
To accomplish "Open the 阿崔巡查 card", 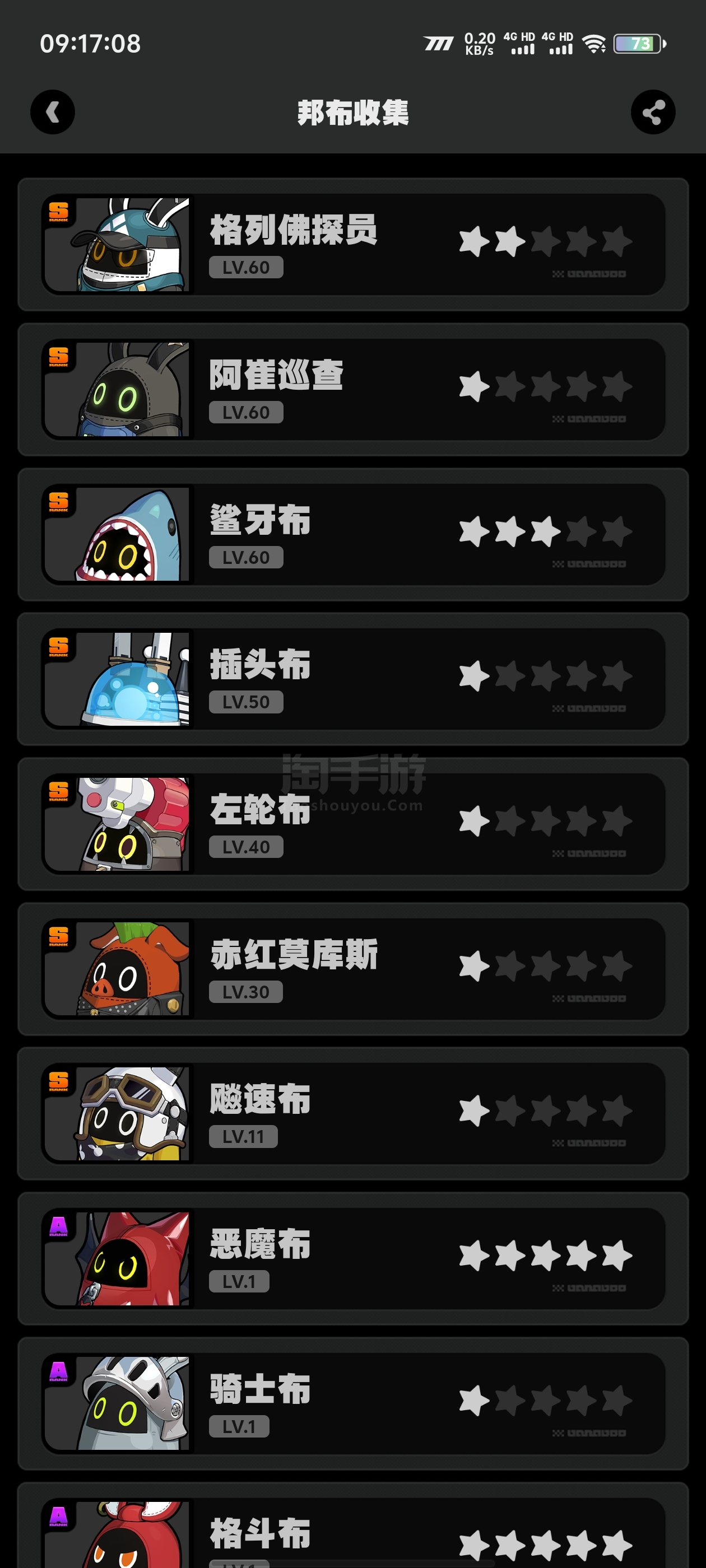I will click(x=354, y=390).
